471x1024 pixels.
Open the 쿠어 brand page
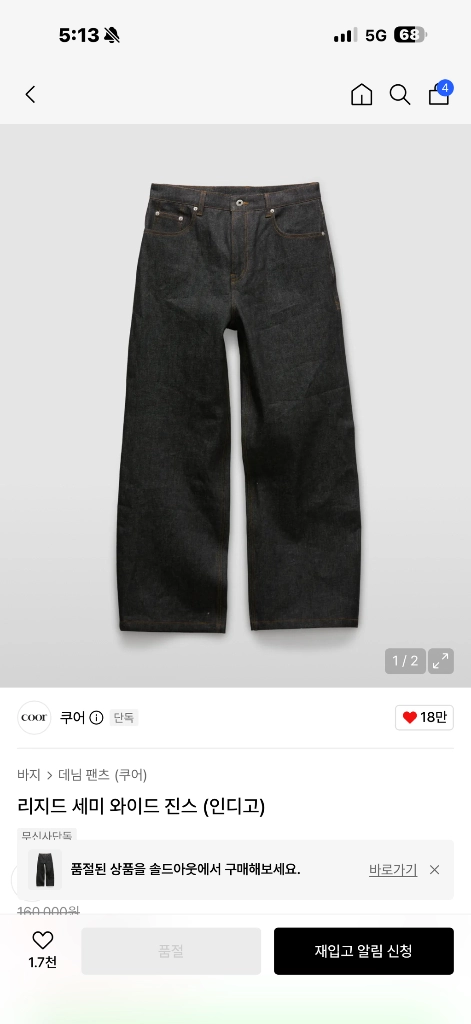point(72,718)
